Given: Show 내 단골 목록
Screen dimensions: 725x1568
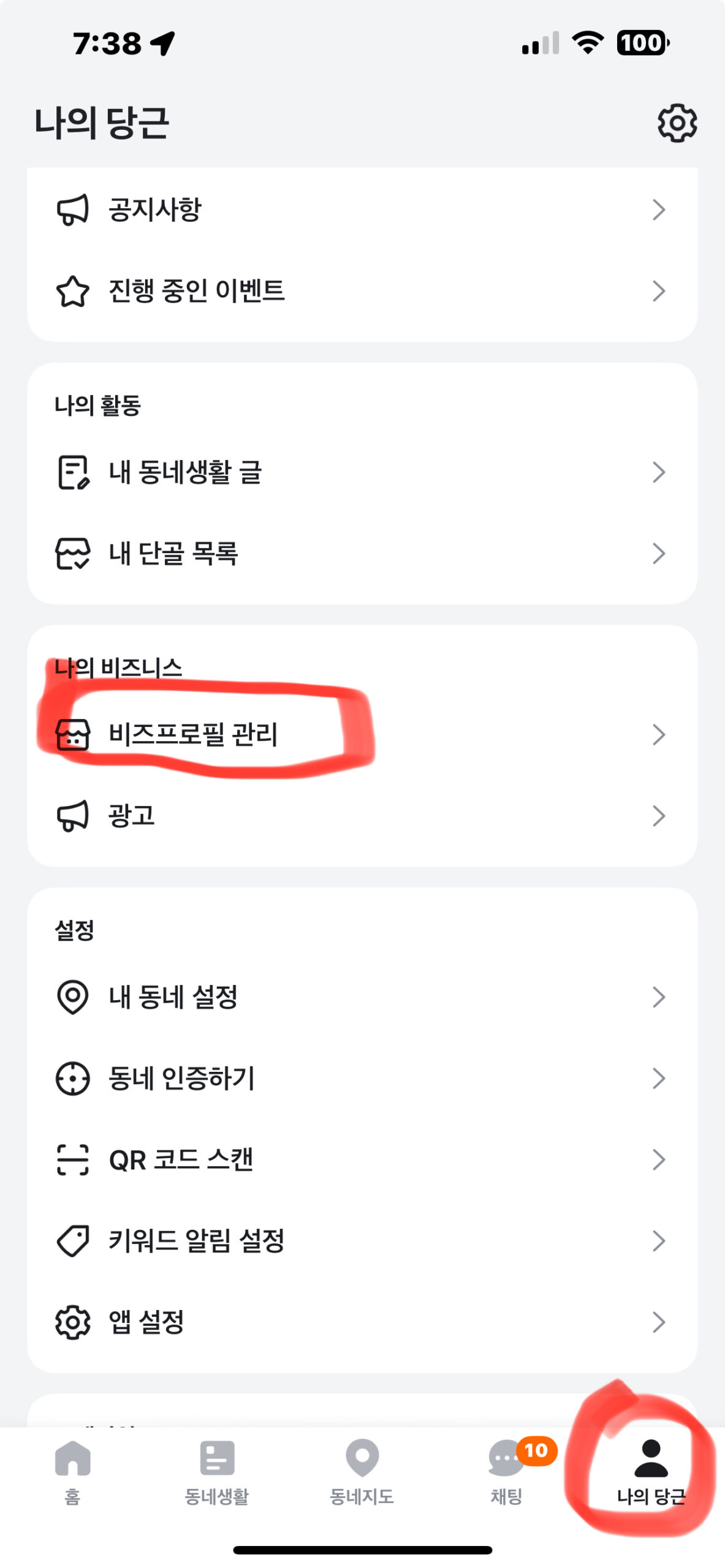Looking at the screenshot, I should [x=362, y=554].
